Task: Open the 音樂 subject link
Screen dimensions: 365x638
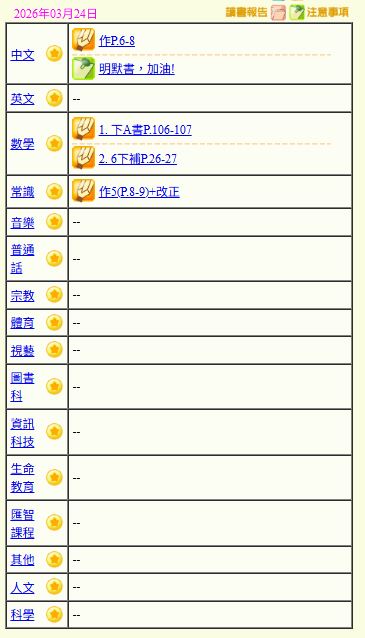Action: pyautogui.click(x=22, y=222)
